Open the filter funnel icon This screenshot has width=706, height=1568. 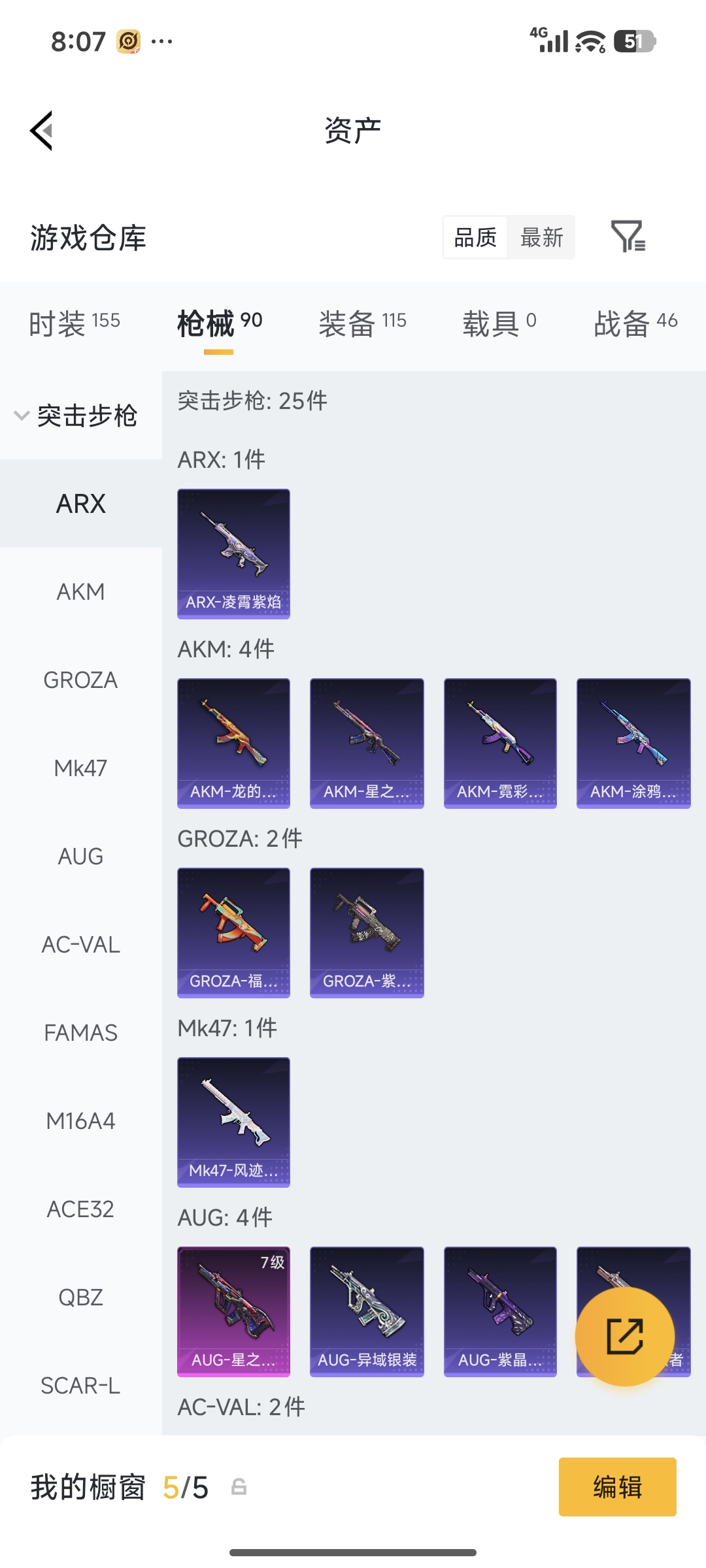point(628,237)
